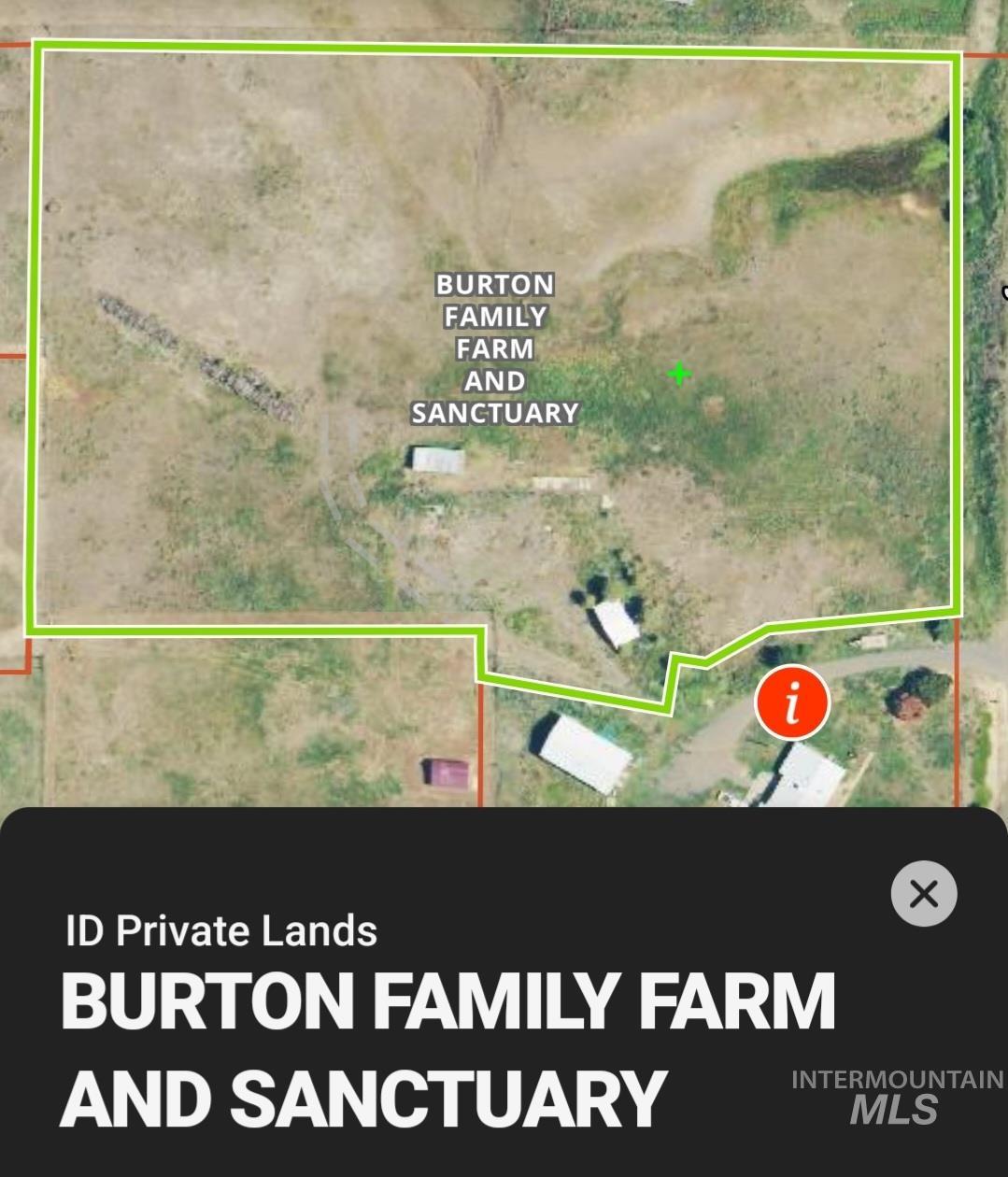Select the green plus parcel center marker

tap(678, 375)
